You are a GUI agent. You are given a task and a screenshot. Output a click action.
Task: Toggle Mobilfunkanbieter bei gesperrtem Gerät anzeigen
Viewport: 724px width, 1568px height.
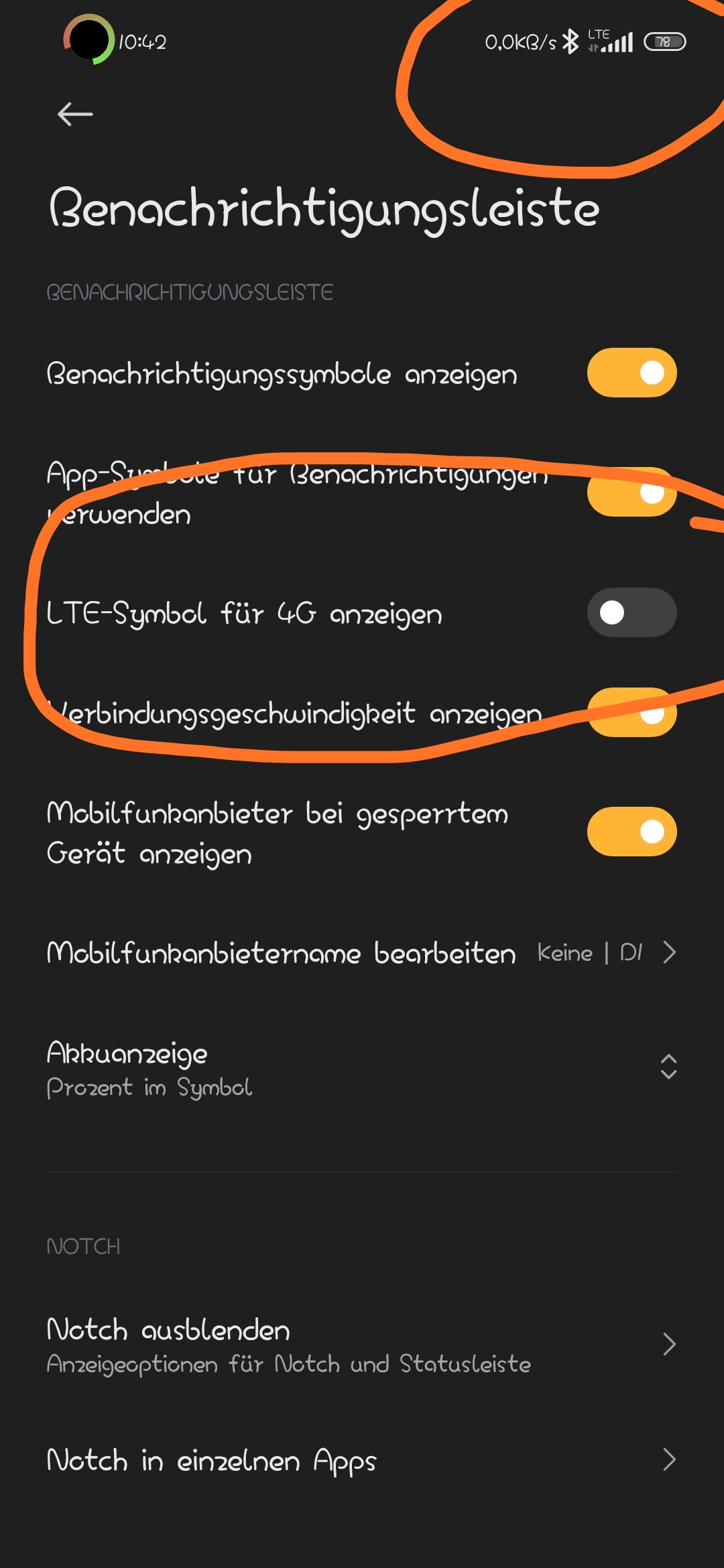631,832
